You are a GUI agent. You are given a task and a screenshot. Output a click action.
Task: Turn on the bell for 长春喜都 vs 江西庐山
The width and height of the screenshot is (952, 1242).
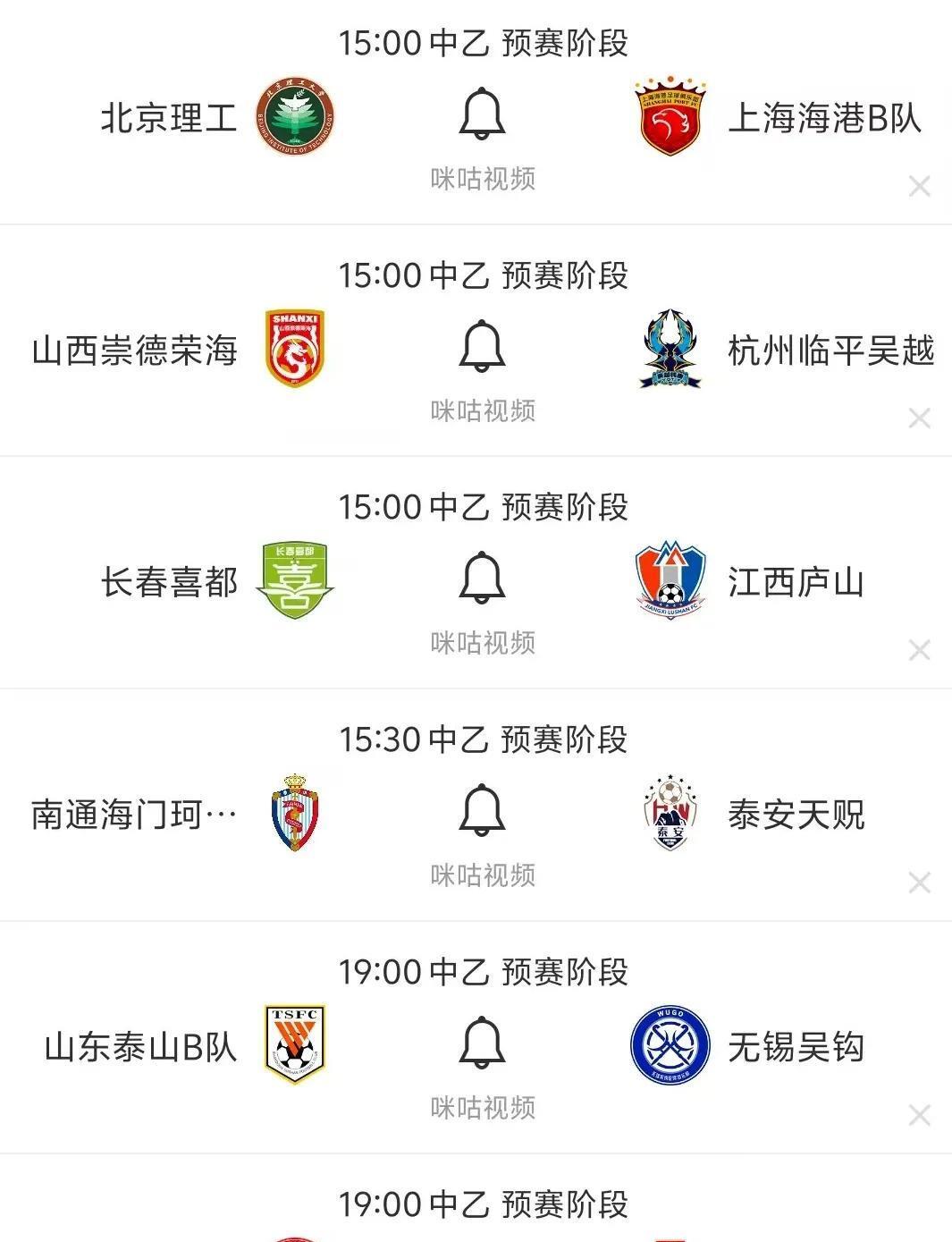(483, 578)
